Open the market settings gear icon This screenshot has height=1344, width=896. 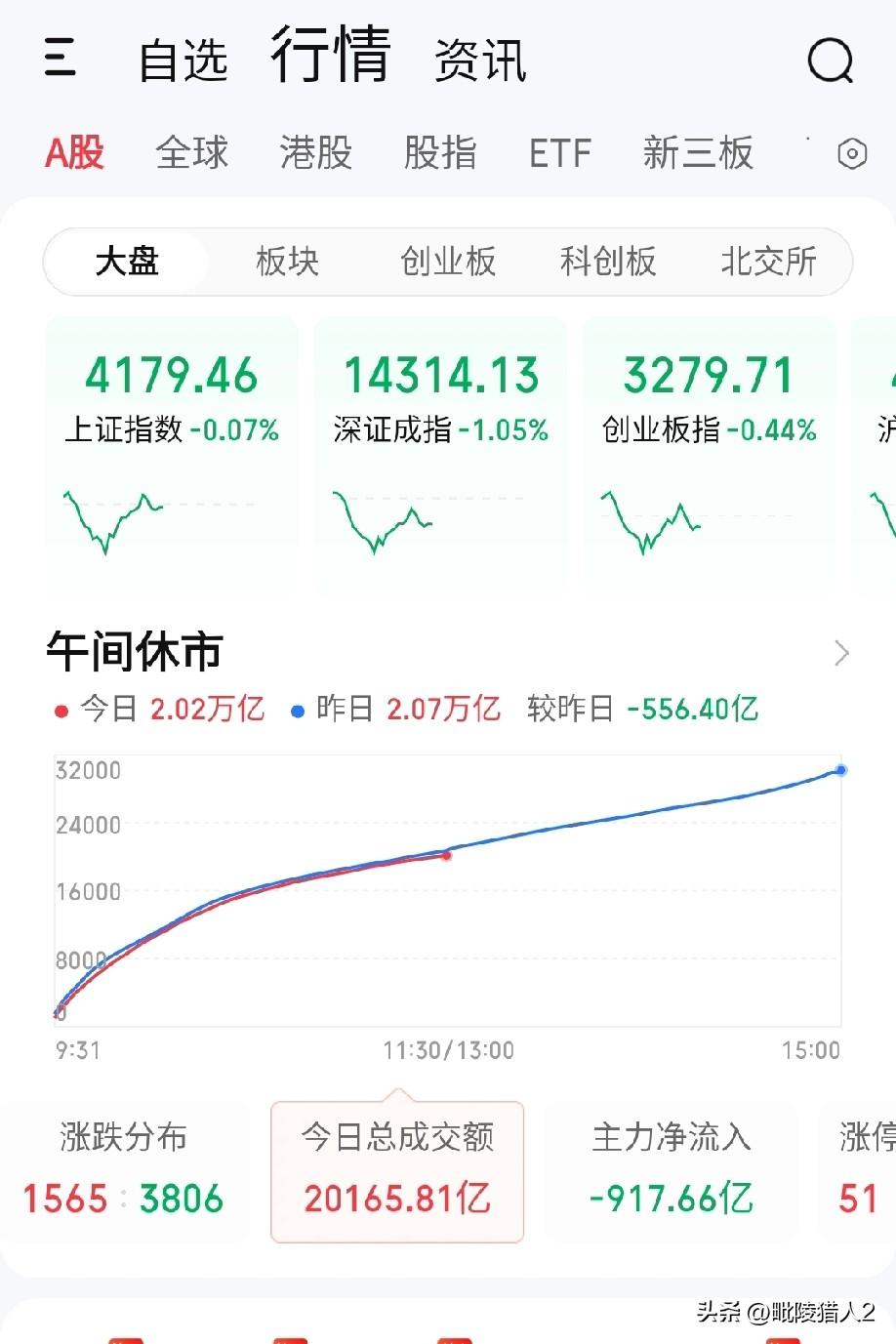(x=851, y=153)
